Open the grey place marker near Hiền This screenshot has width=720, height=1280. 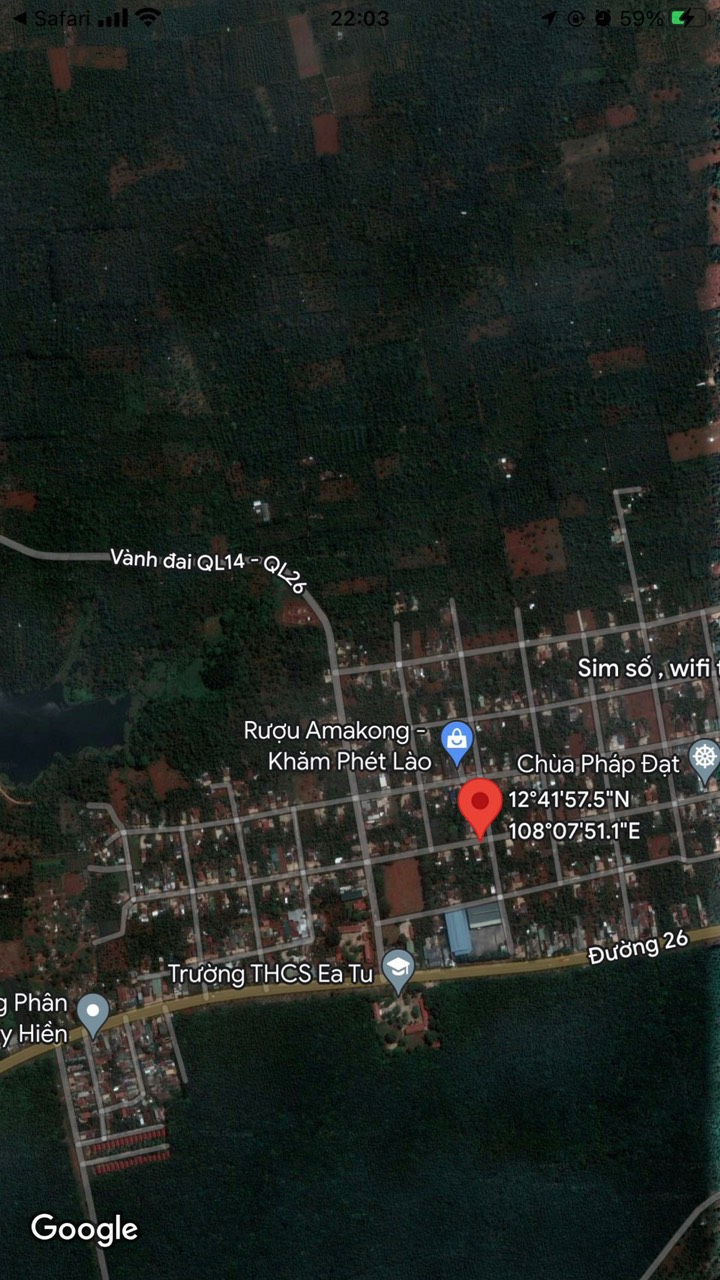click(93, 1011)
